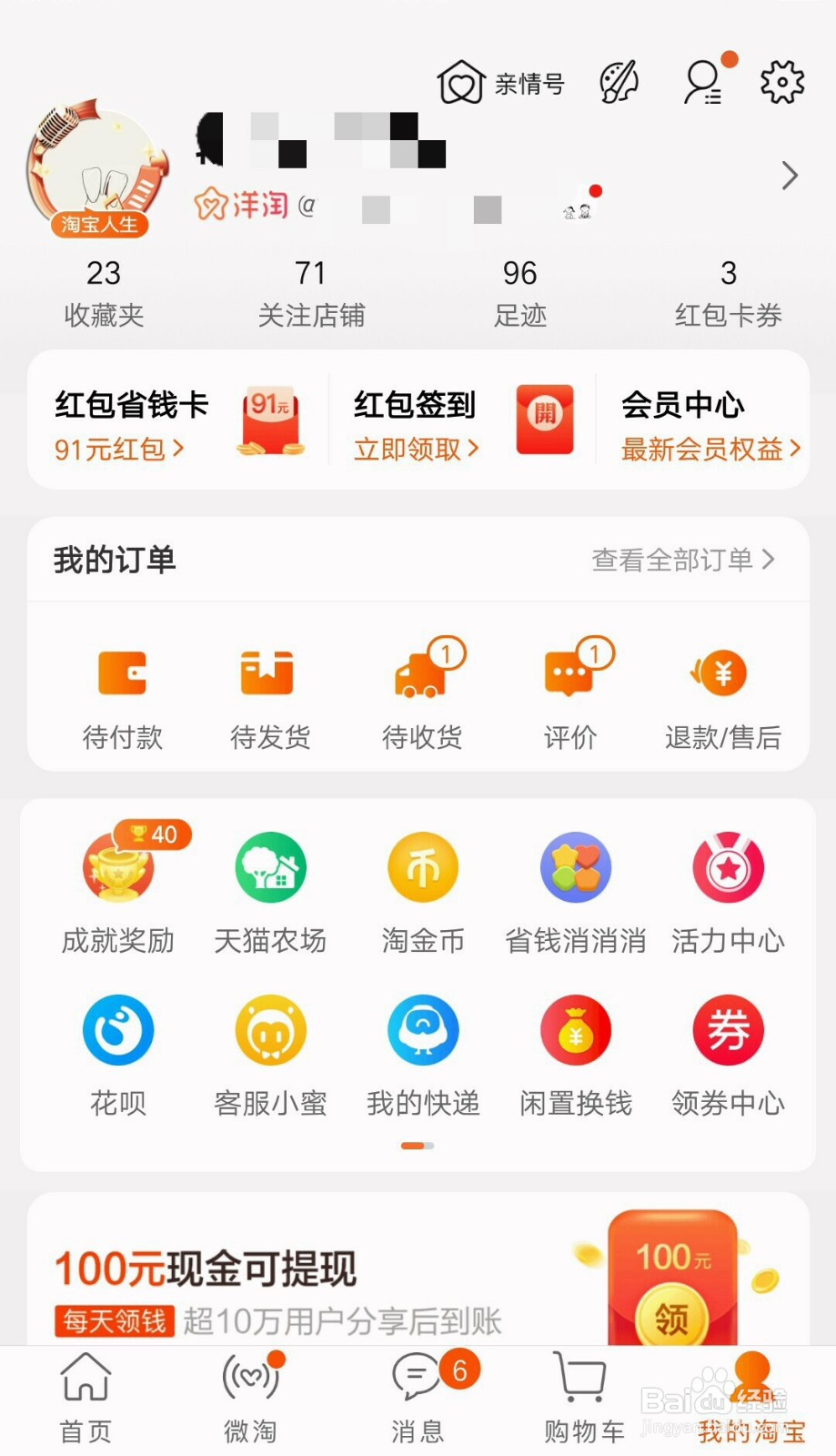Switch to the 微淘 tab
The width and height of the screenshot is (836, 1456).
[250, 1392]
